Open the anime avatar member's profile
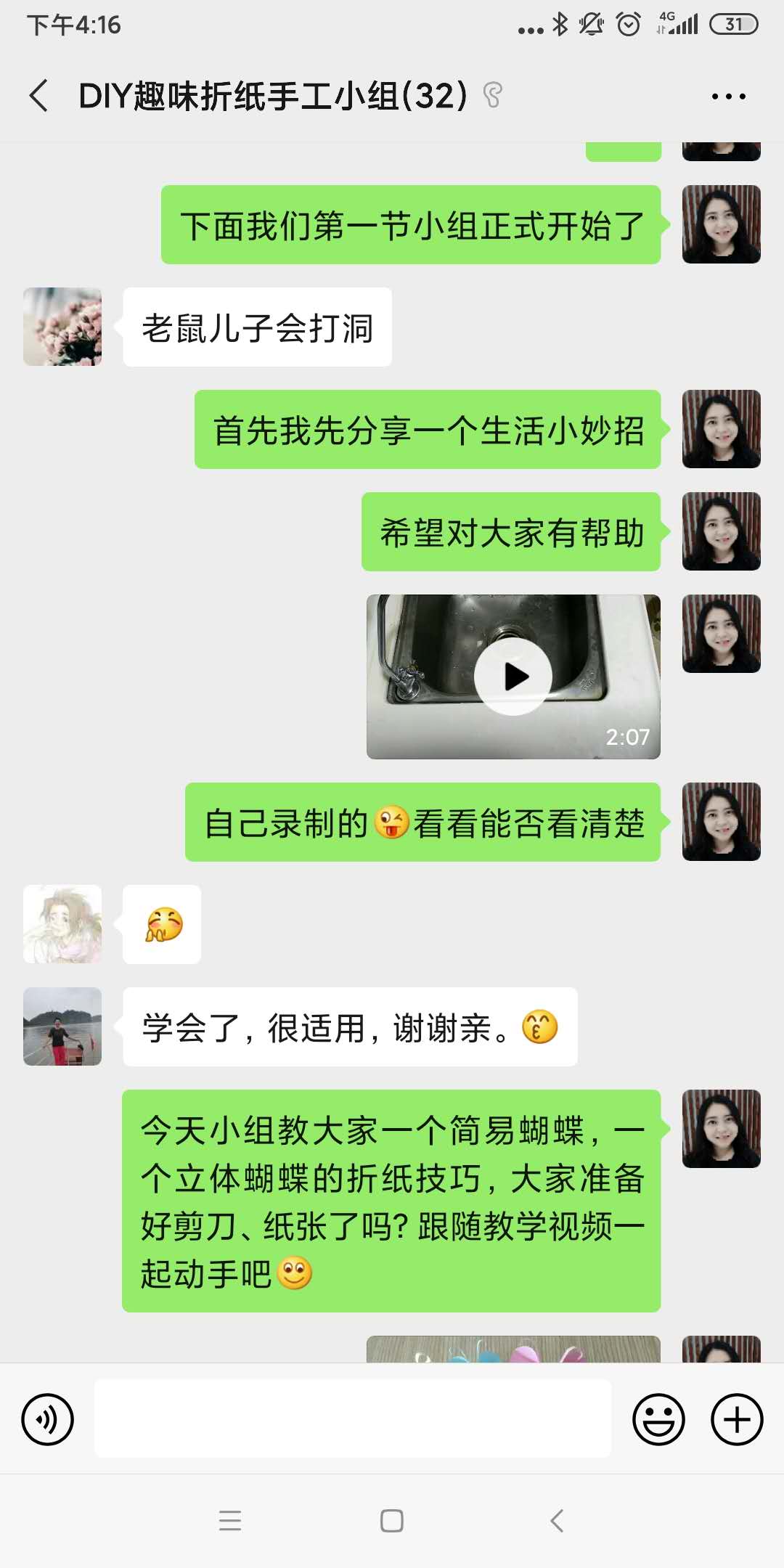 coord(62,924)
